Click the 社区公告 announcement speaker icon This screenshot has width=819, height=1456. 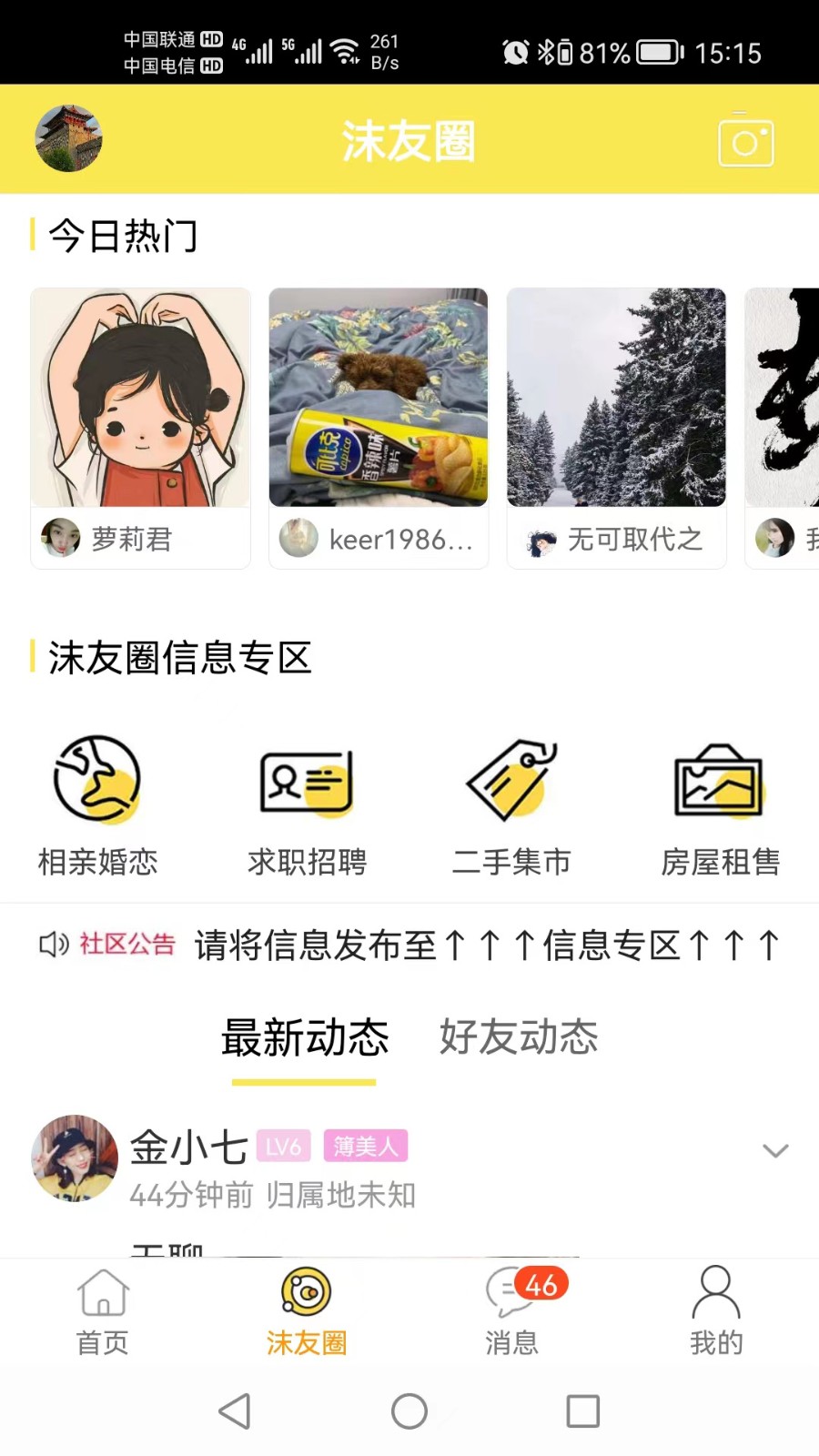52,945
